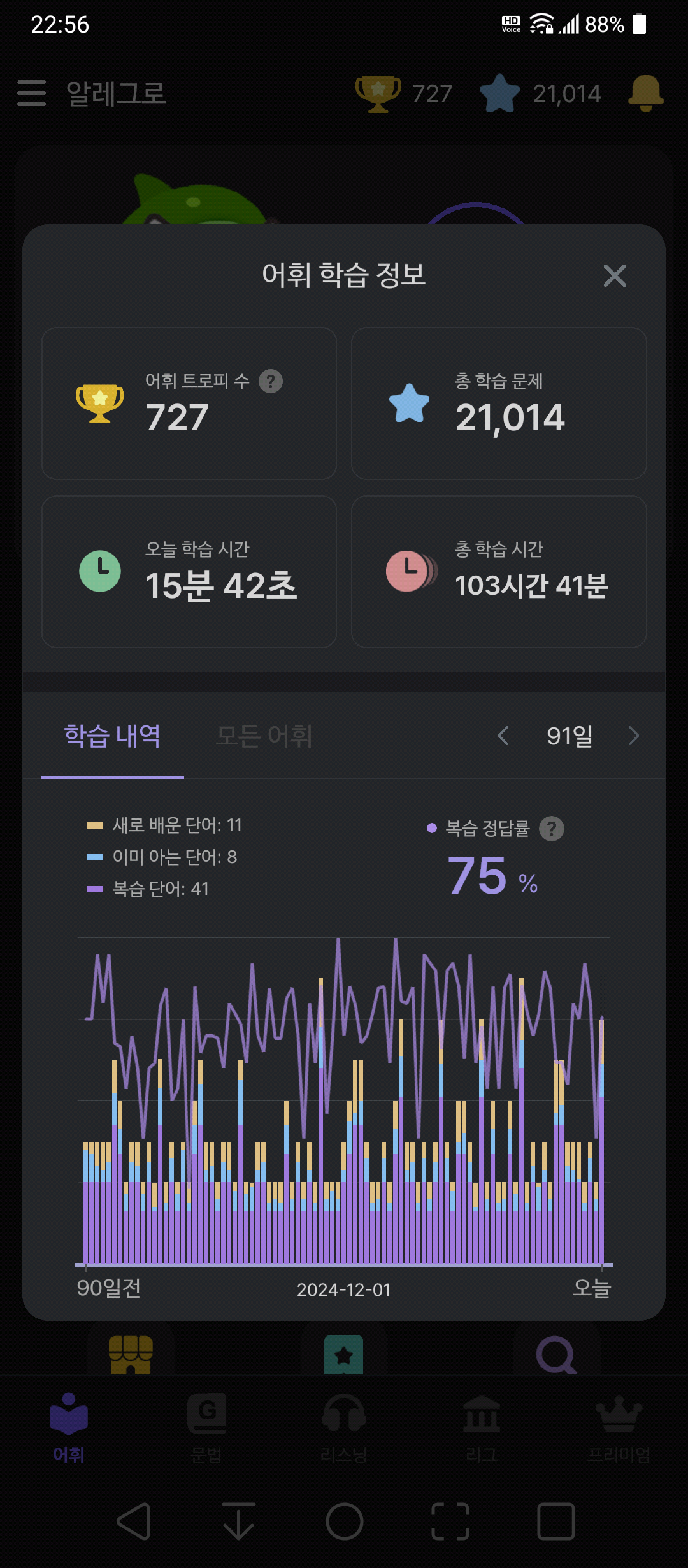Screen dimensions: 688x1568
Task: Tap the system back button
Action: click(134, 1521)
